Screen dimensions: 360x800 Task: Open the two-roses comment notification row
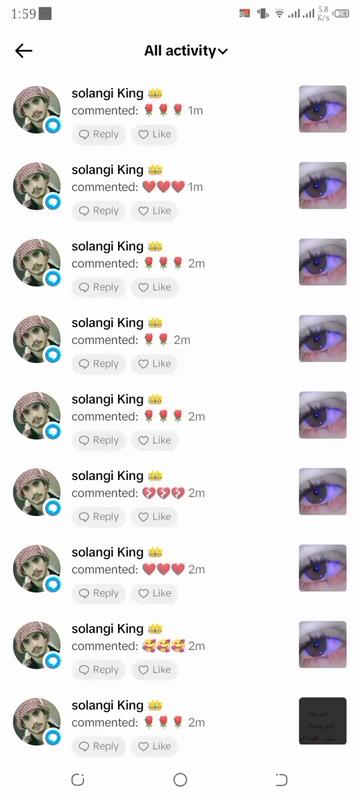tap(180, 339)
